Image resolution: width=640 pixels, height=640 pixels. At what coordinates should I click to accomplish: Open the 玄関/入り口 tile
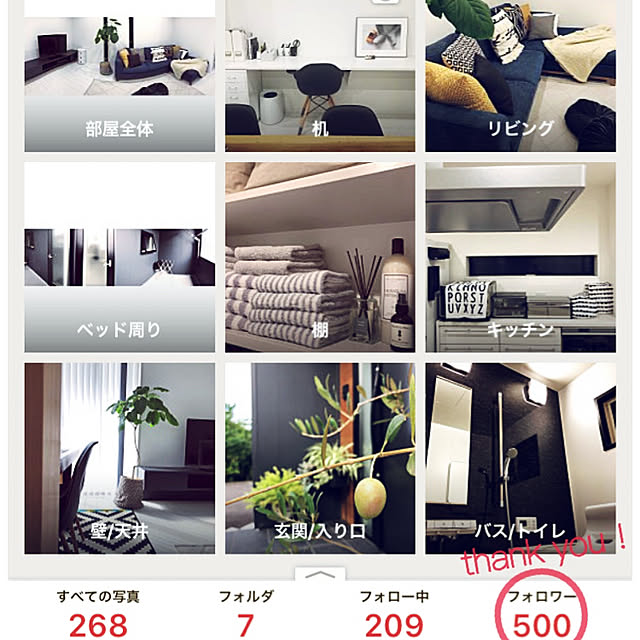point(319,458)
